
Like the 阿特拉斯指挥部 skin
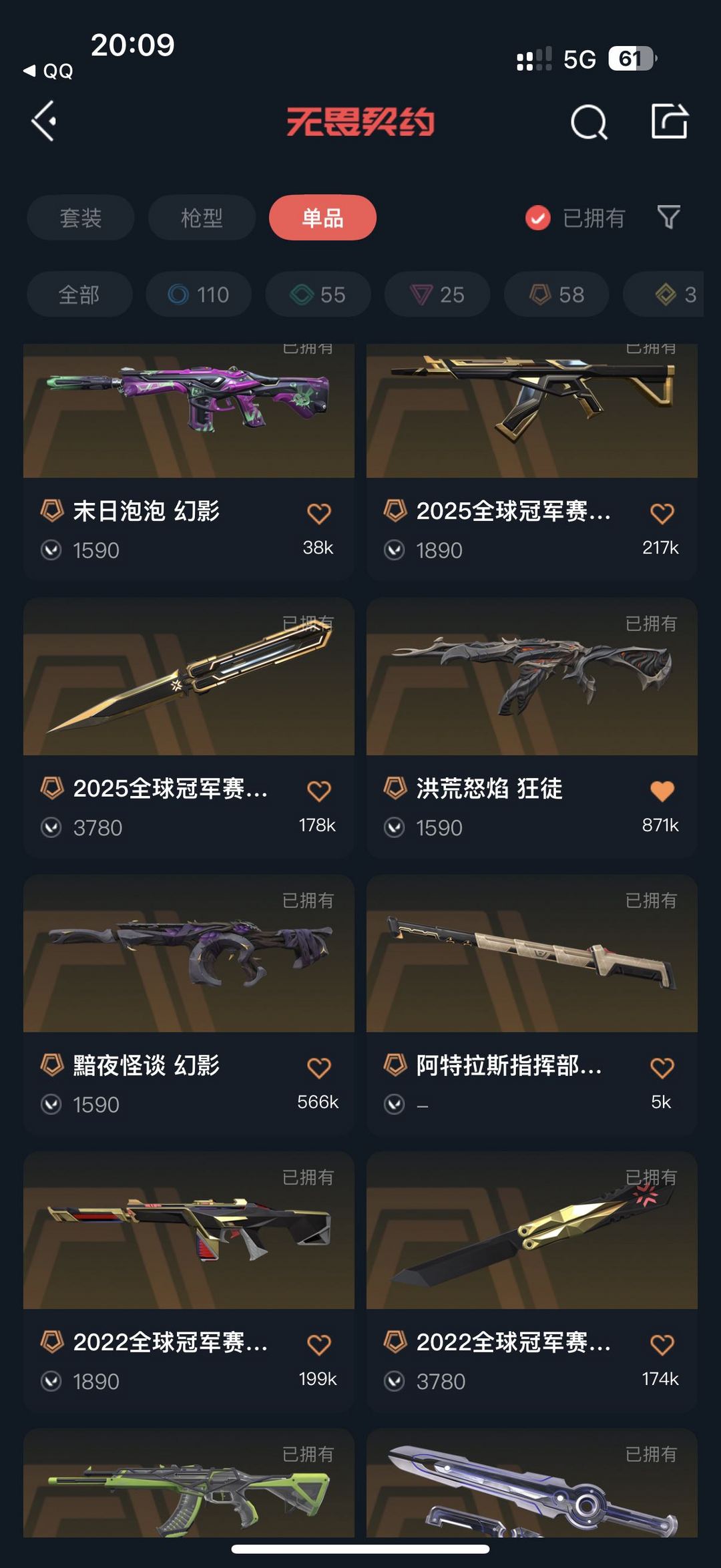pos(662,1068)
